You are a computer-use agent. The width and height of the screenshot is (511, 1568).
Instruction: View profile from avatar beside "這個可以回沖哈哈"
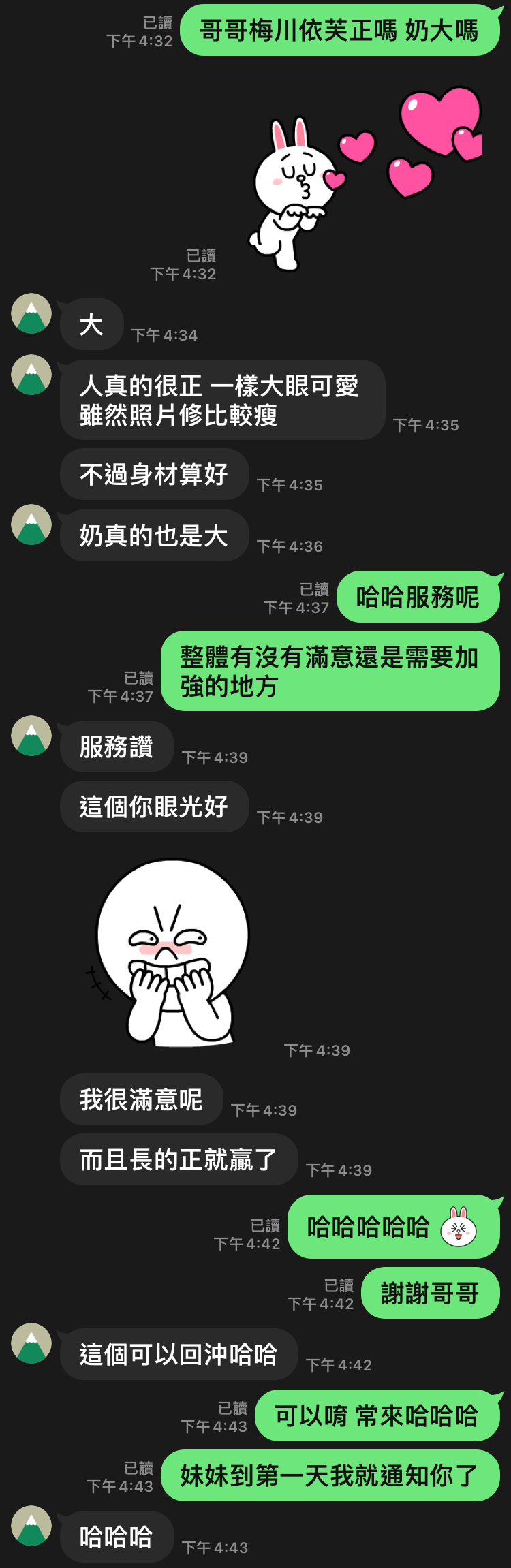[x=31, y=1343]
